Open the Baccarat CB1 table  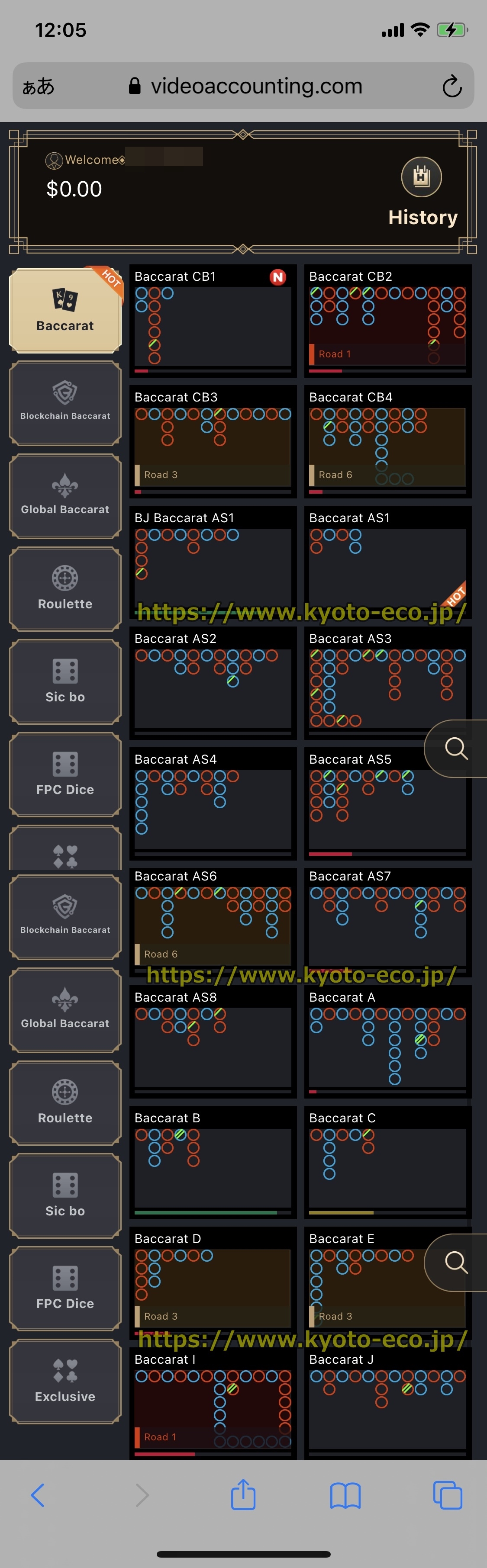point(213,321)
